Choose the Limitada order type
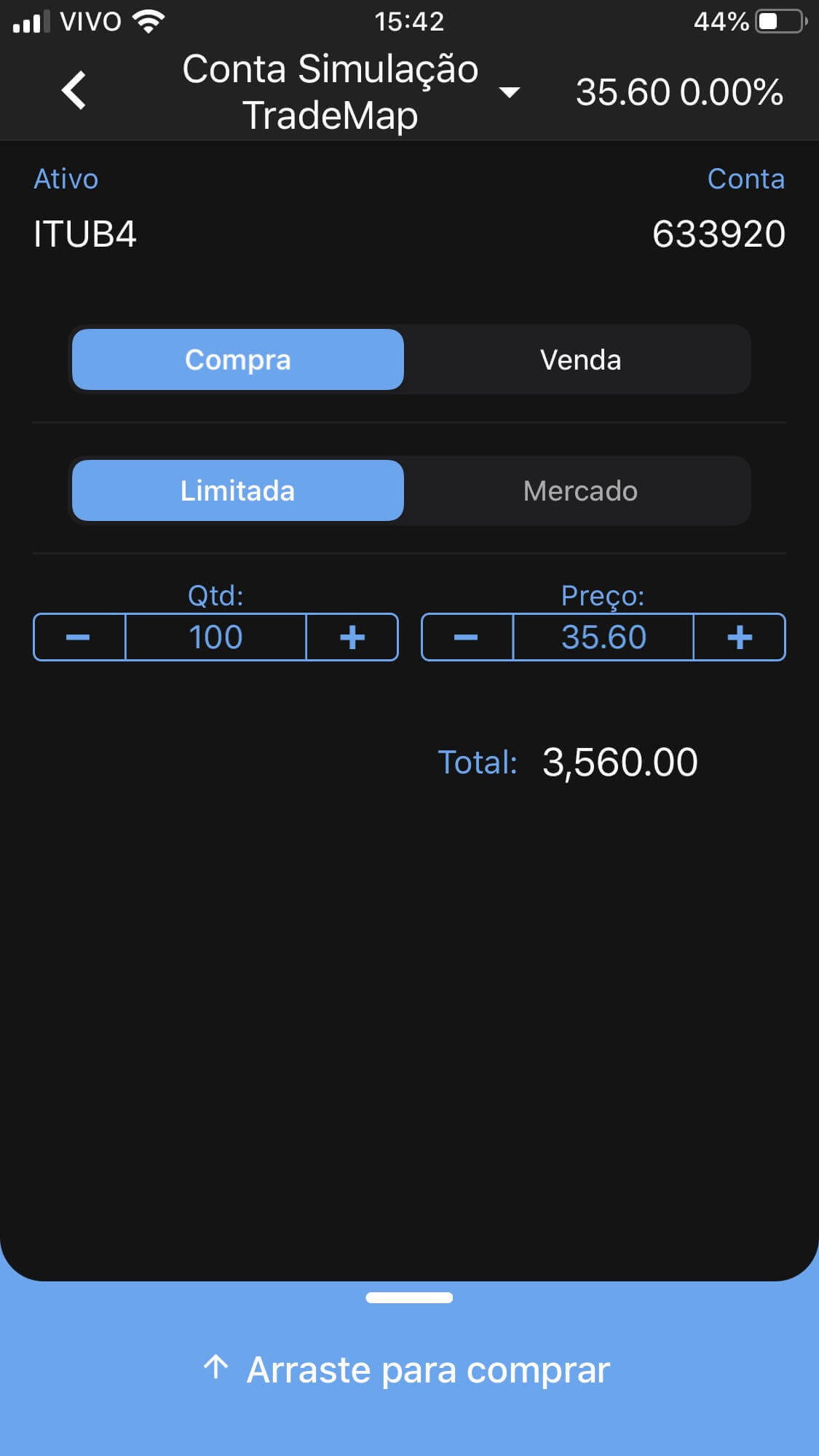Screen dimensions: 819x1456 pos(238,490)
